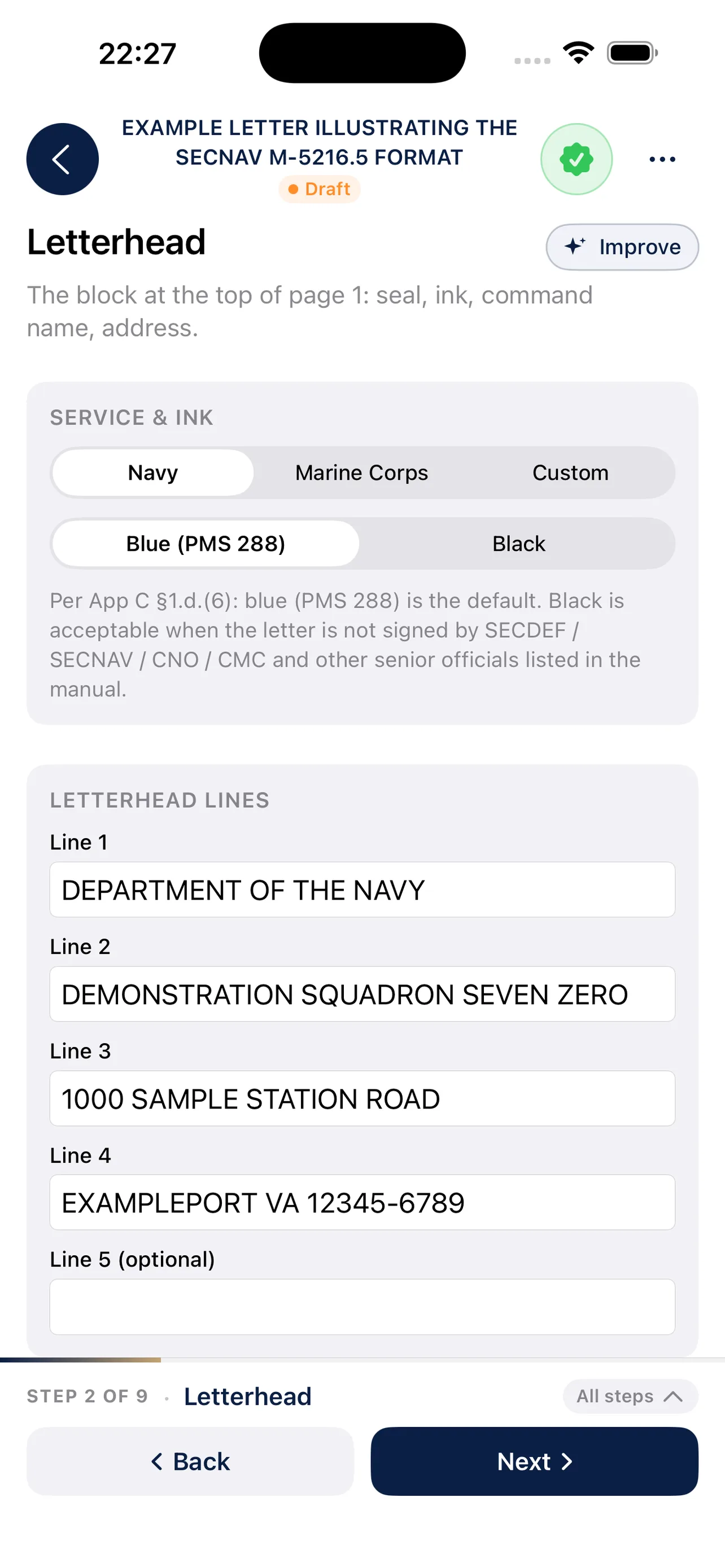
Task: Tap the back arrow in the header
Action: [x=62, y=159]
